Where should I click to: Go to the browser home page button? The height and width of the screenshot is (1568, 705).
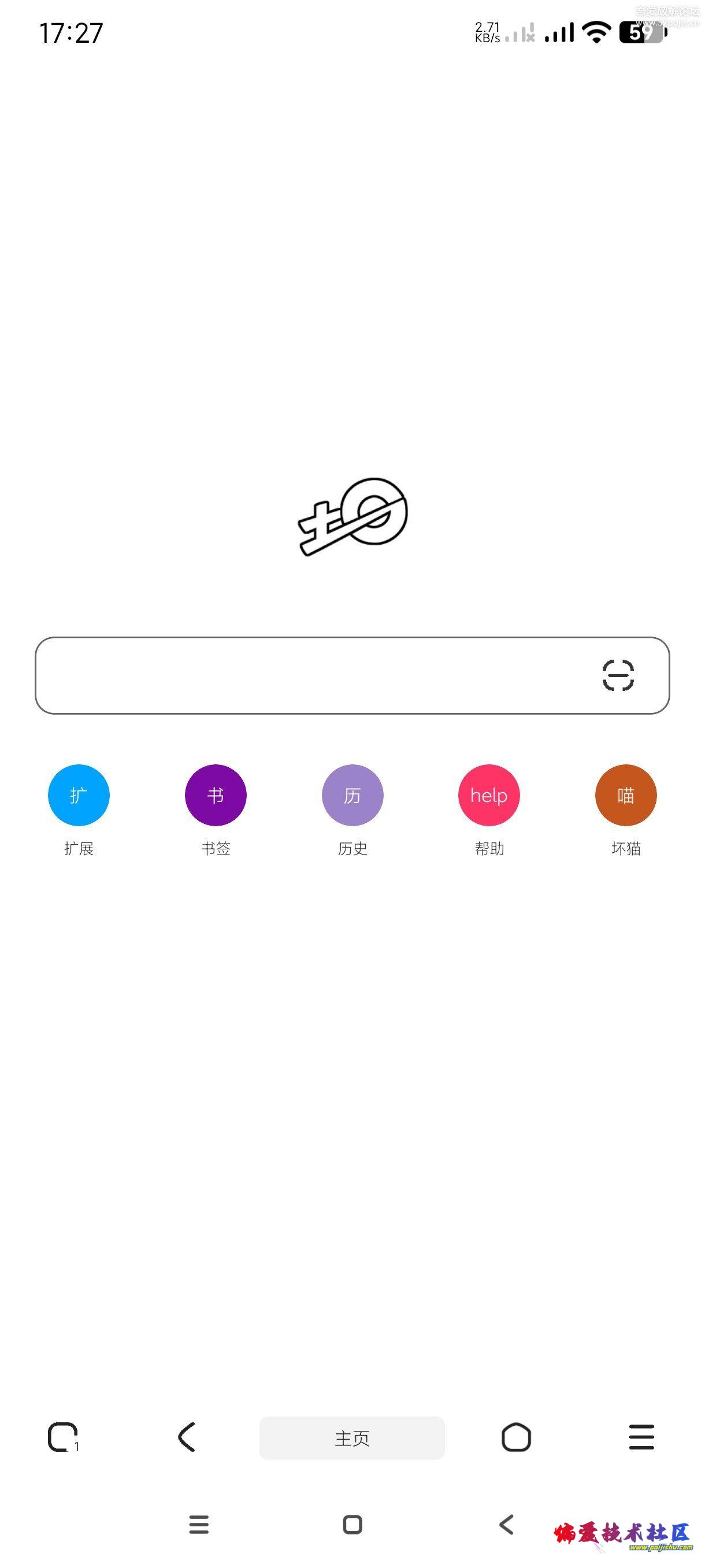pyautogui.click(x=516, y=1438)
